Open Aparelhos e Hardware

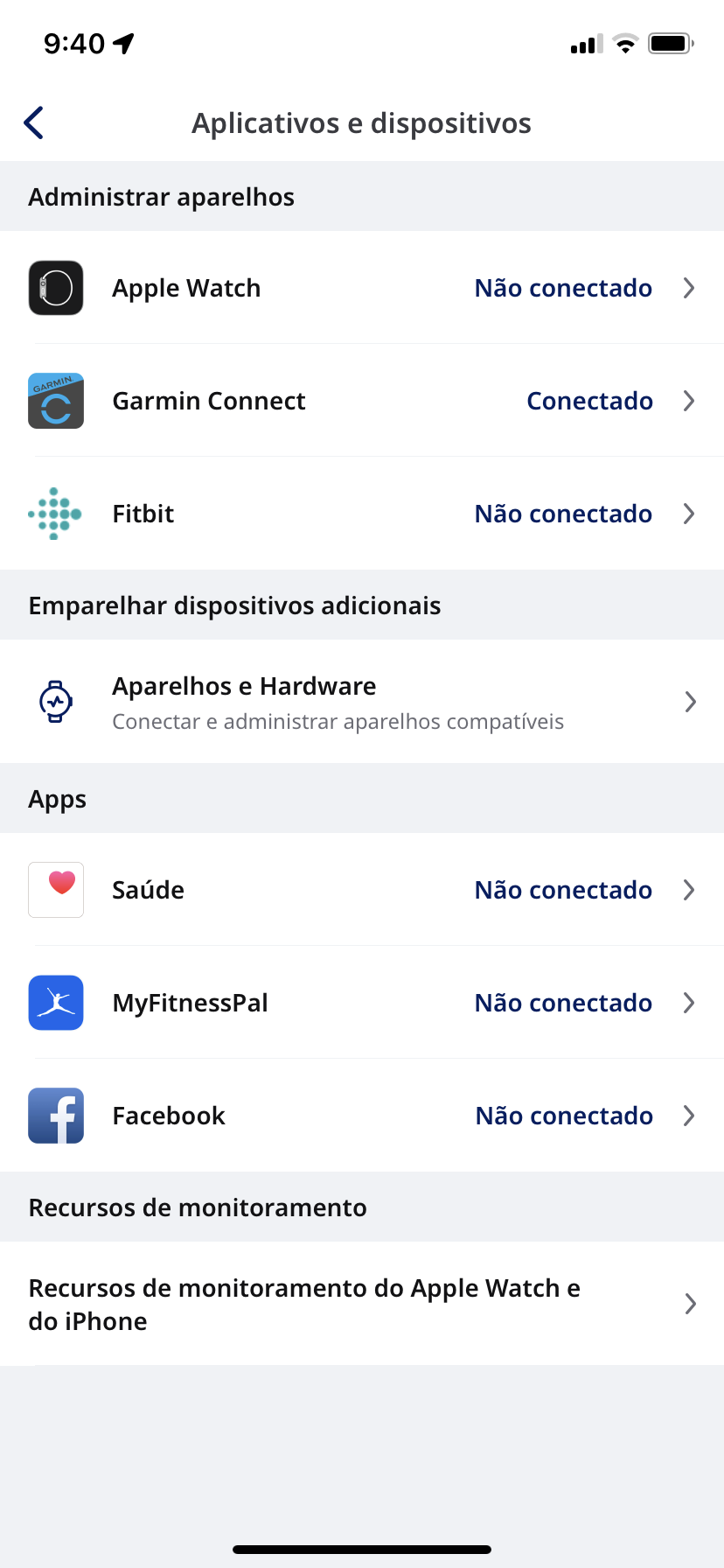(362, 702)
